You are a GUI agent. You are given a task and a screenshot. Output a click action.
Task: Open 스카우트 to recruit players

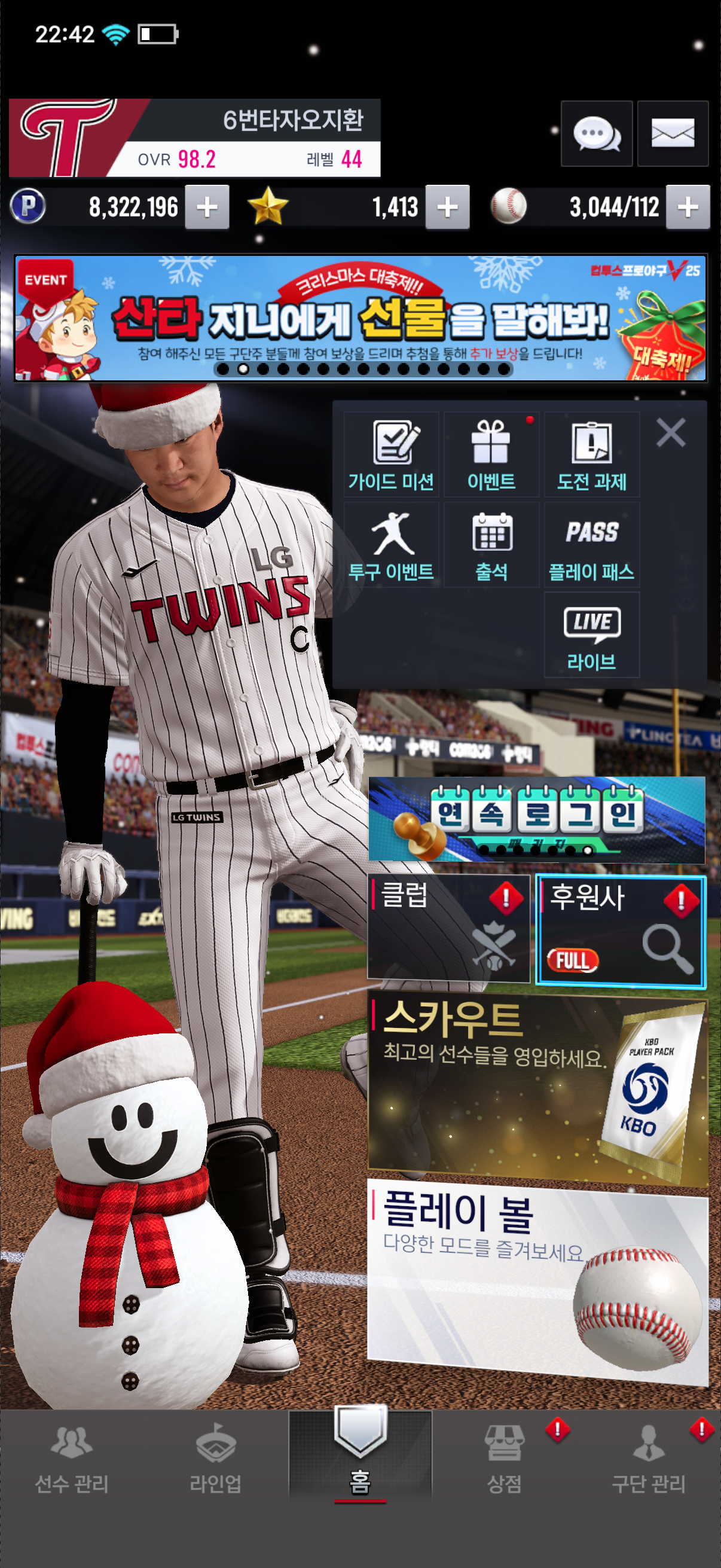click(537, 1087)
